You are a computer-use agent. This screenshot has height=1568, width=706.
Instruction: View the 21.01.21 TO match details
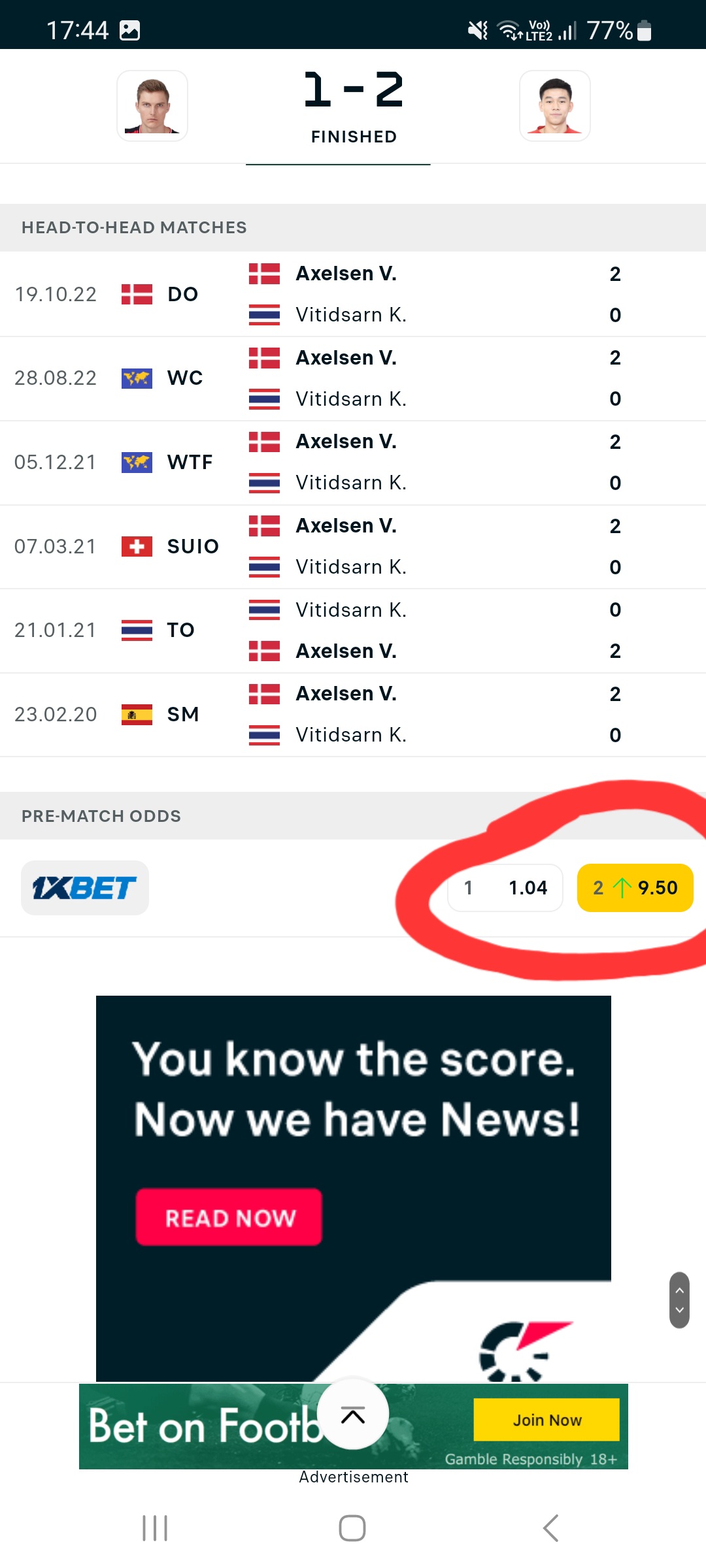(x=353, y=630)
